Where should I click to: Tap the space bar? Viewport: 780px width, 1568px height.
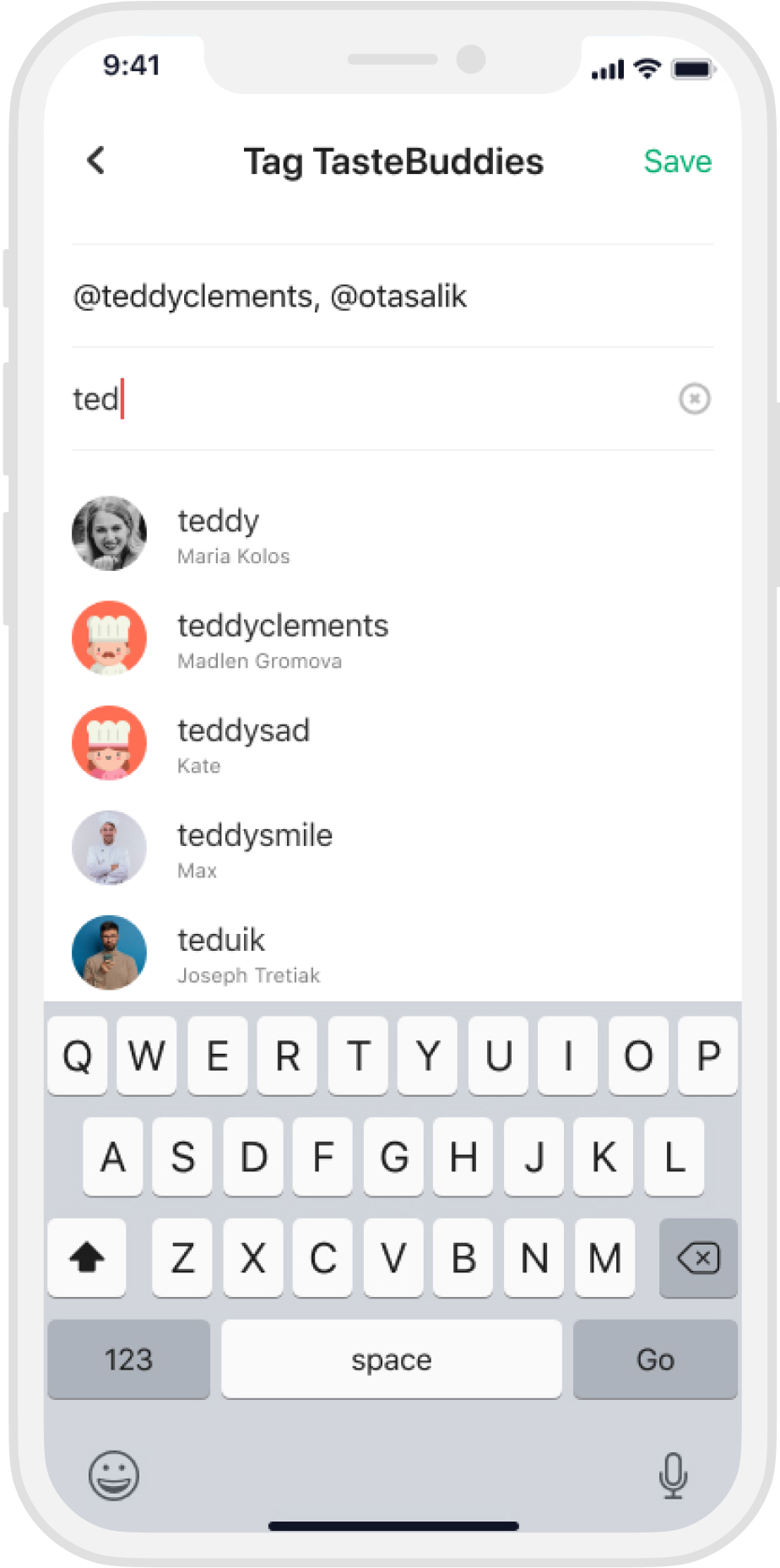tap(391, 1359)
